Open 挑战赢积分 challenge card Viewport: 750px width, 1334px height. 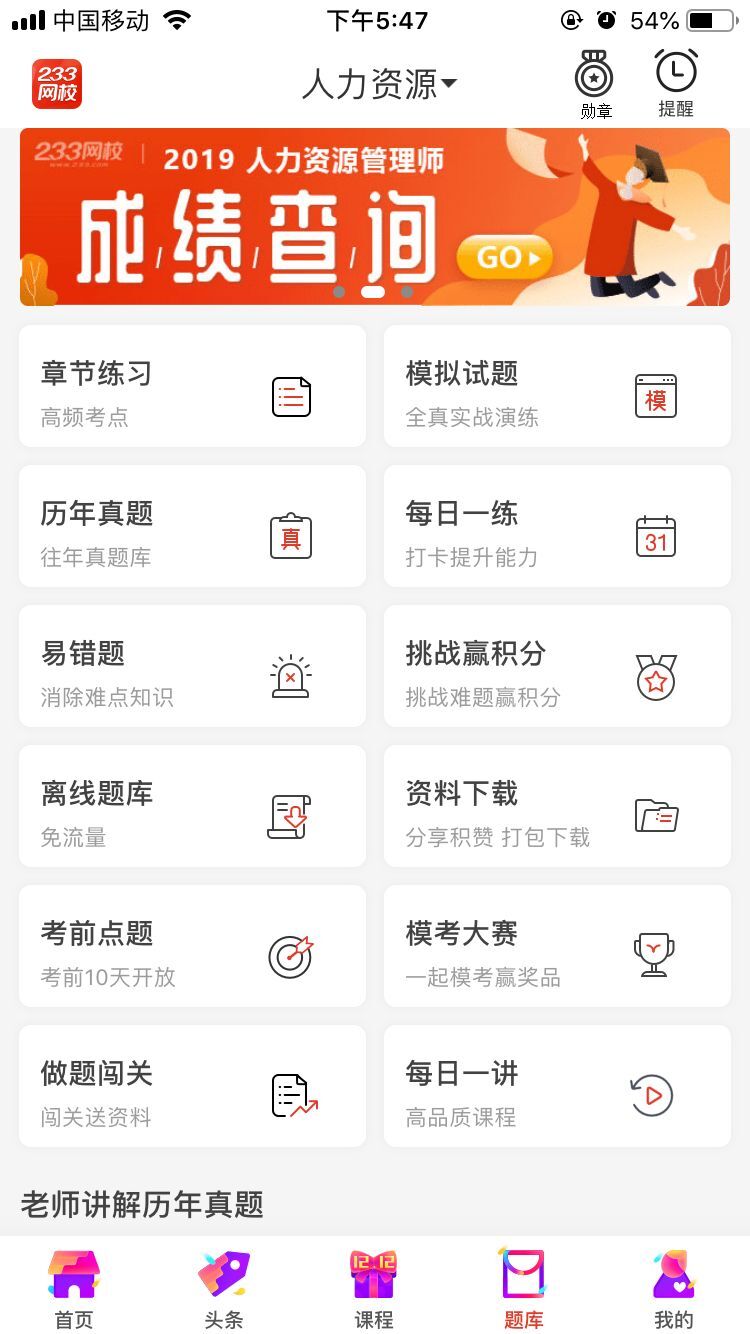point(557,667)
